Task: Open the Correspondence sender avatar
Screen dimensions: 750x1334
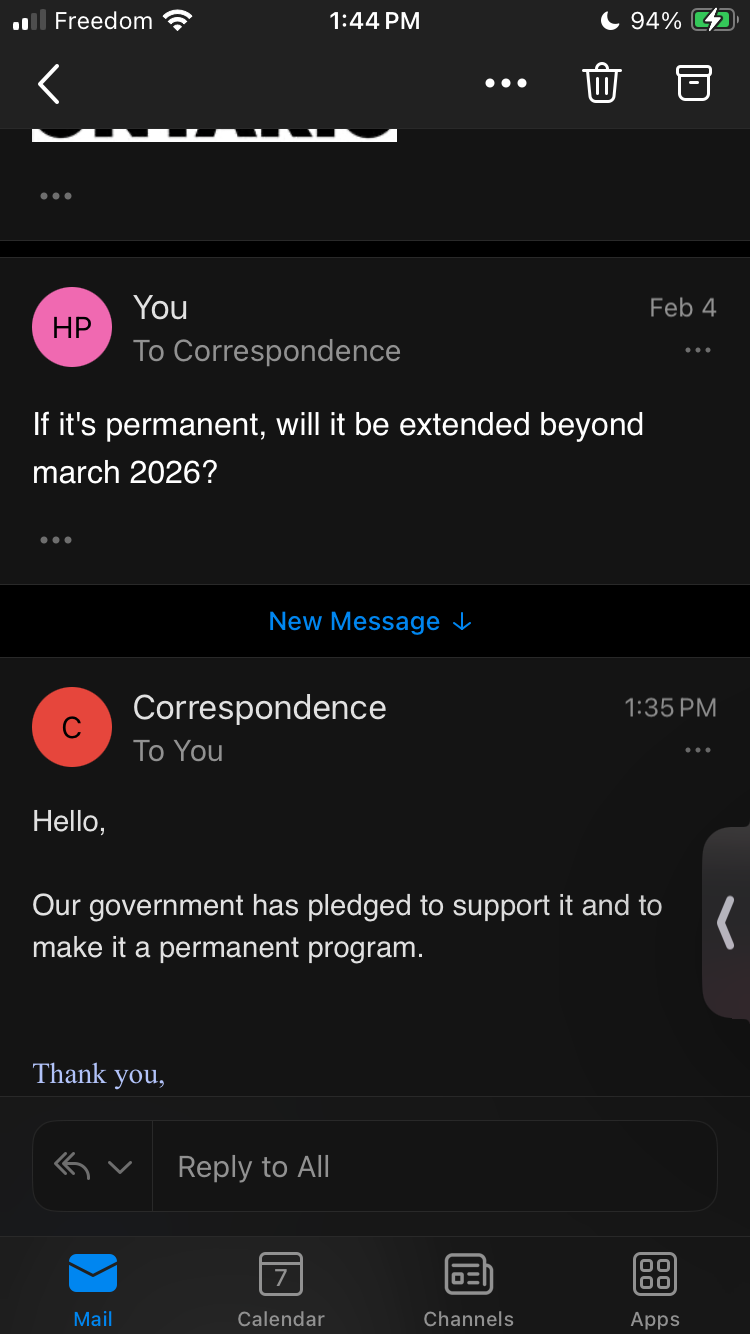Action: click(72, 727)
